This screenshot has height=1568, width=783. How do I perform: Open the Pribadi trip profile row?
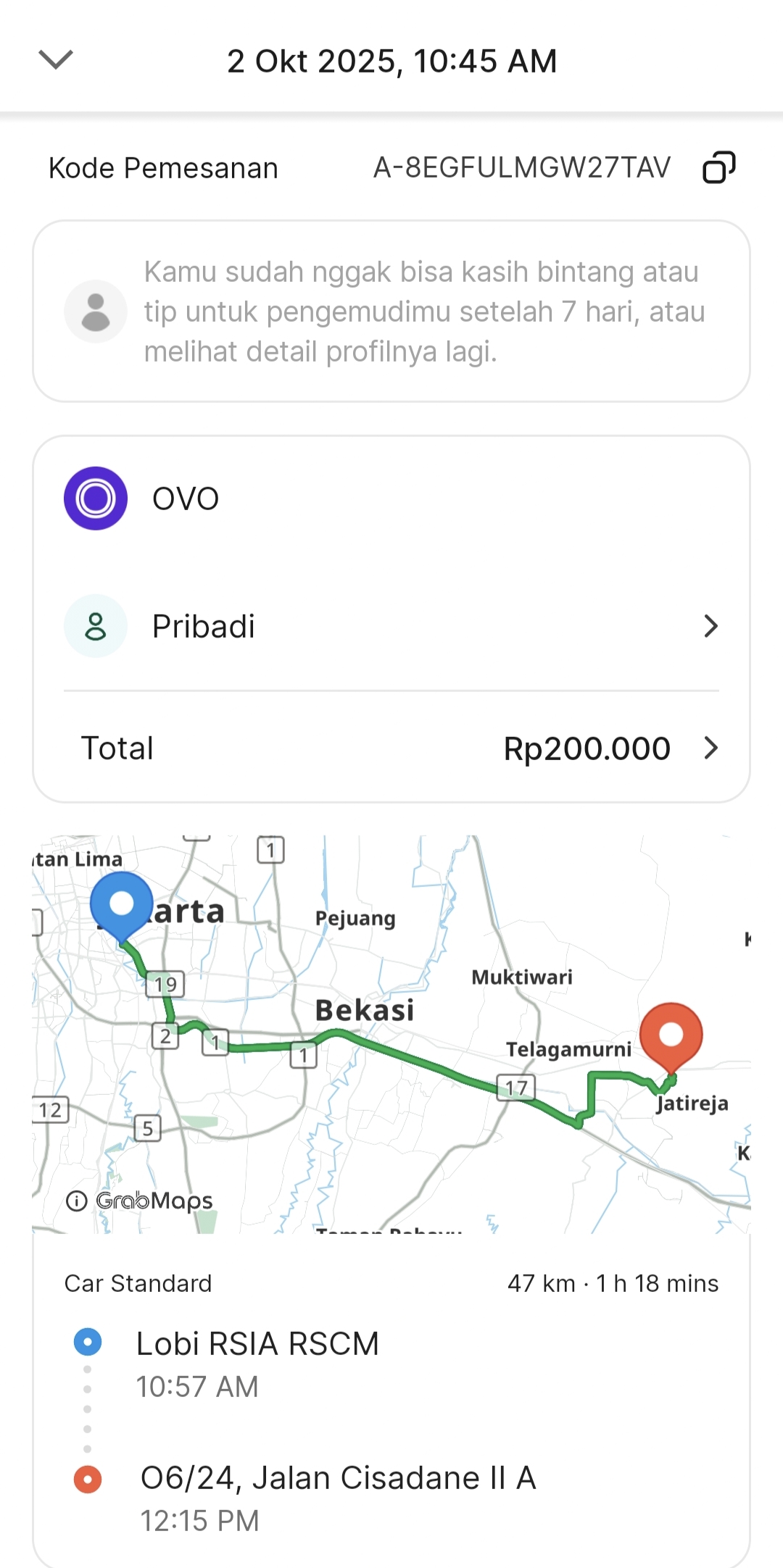391,626
